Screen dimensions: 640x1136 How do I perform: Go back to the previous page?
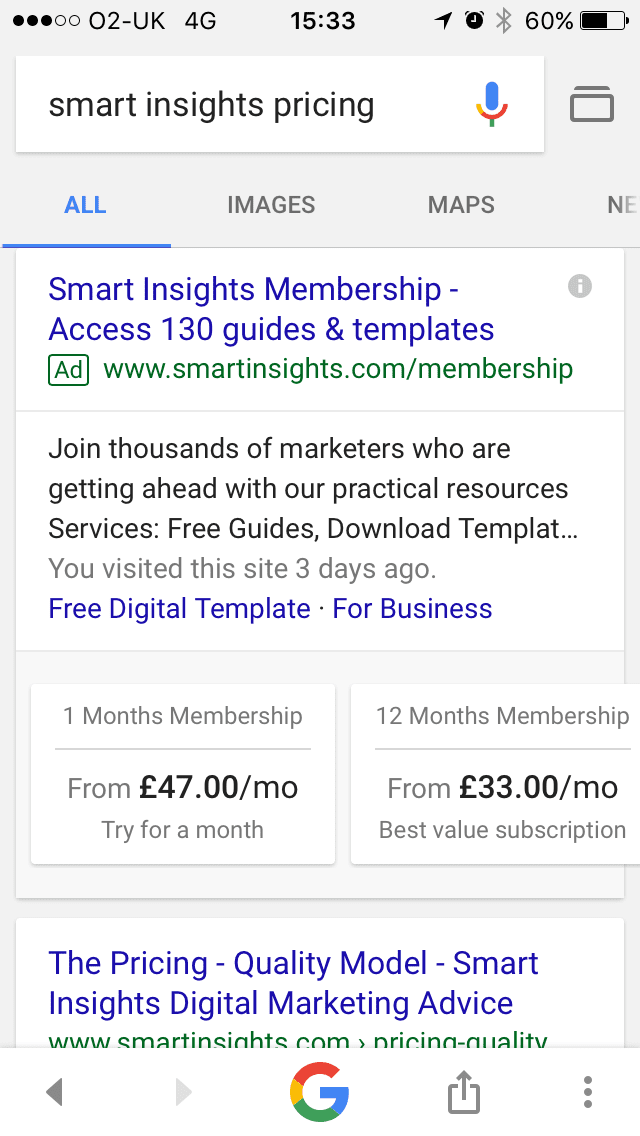pos(55,1092)
